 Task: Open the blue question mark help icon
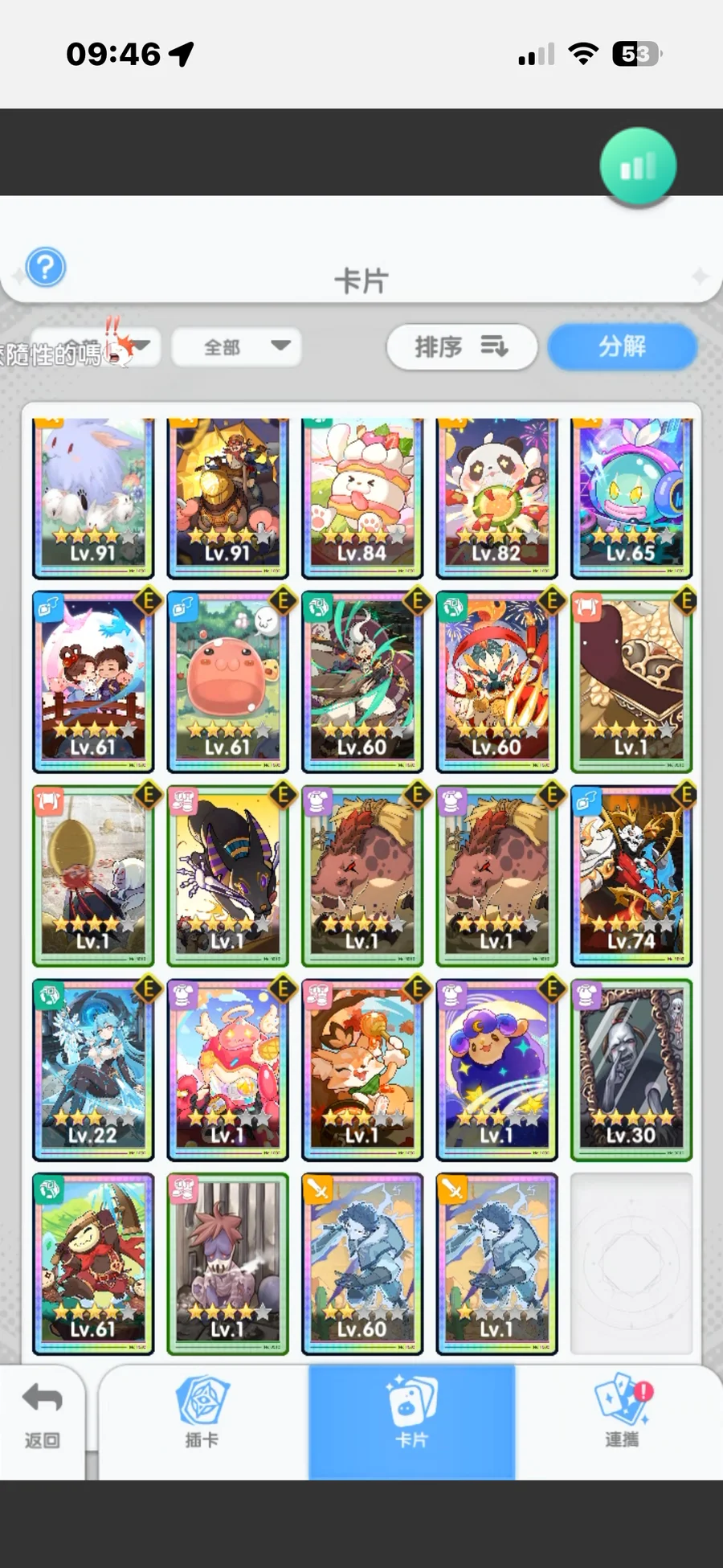(x=46, y=268)
